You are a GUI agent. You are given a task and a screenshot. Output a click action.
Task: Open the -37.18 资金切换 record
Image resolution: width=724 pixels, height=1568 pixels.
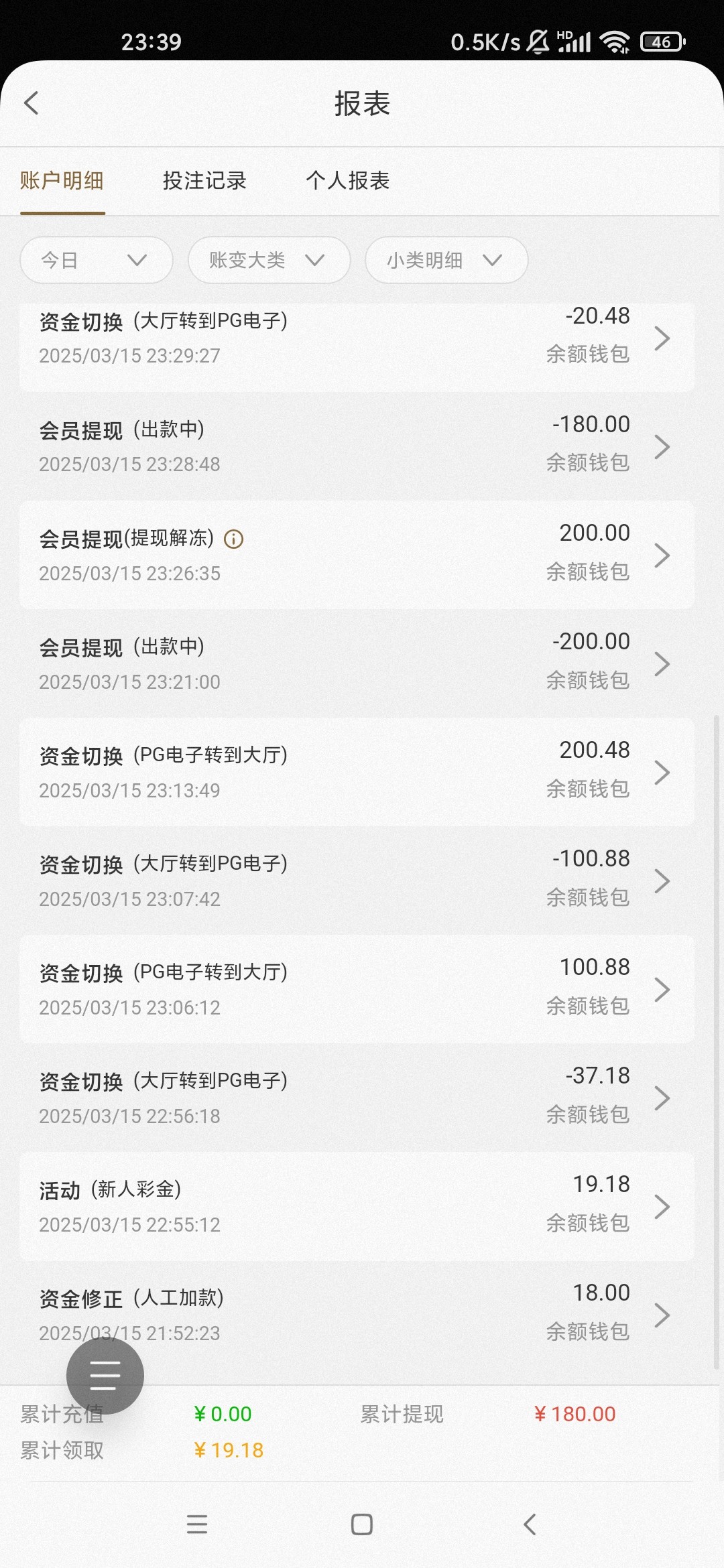[355, 1098]
